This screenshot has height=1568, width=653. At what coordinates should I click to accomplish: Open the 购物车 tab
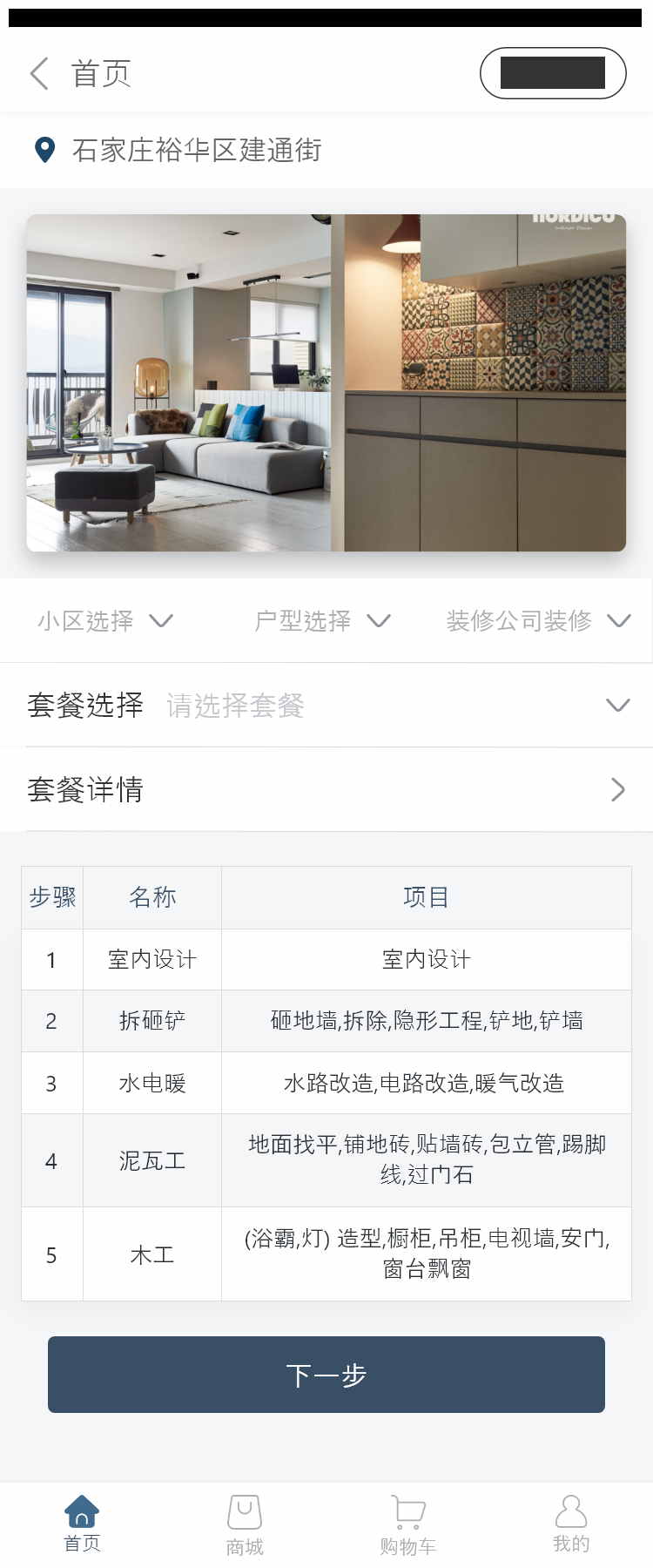click(x=407, y=1524)
